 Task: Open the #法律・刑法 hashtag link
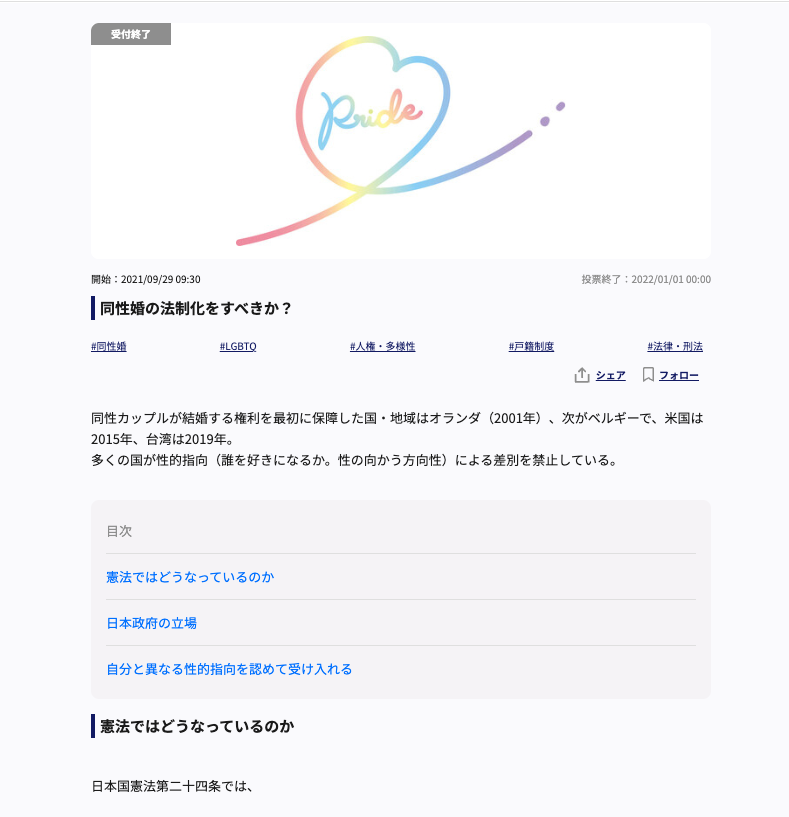pyautogui.click(x=675, y=346)
